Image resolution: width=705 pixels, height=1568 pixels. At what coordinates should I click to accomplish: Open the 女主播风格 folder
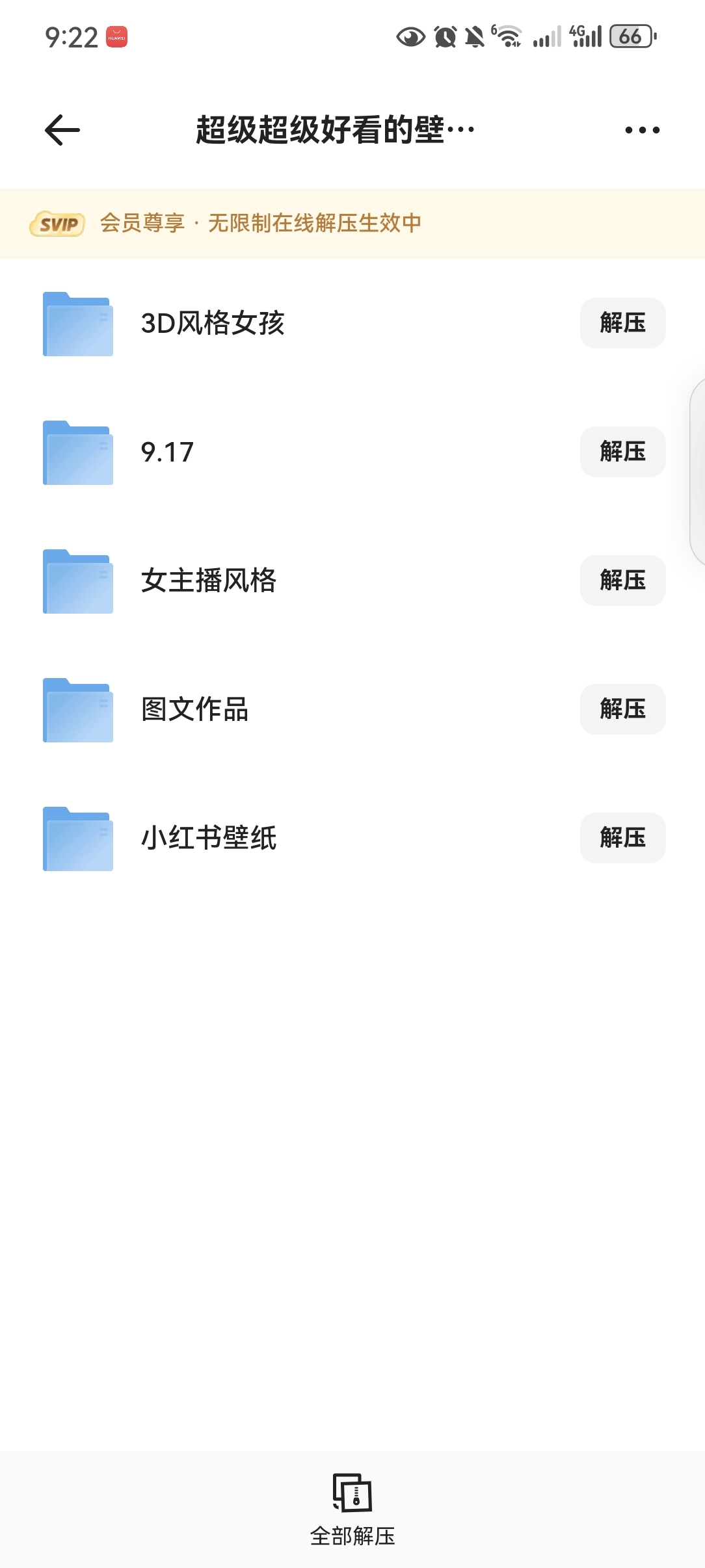[x=209, y=581]
